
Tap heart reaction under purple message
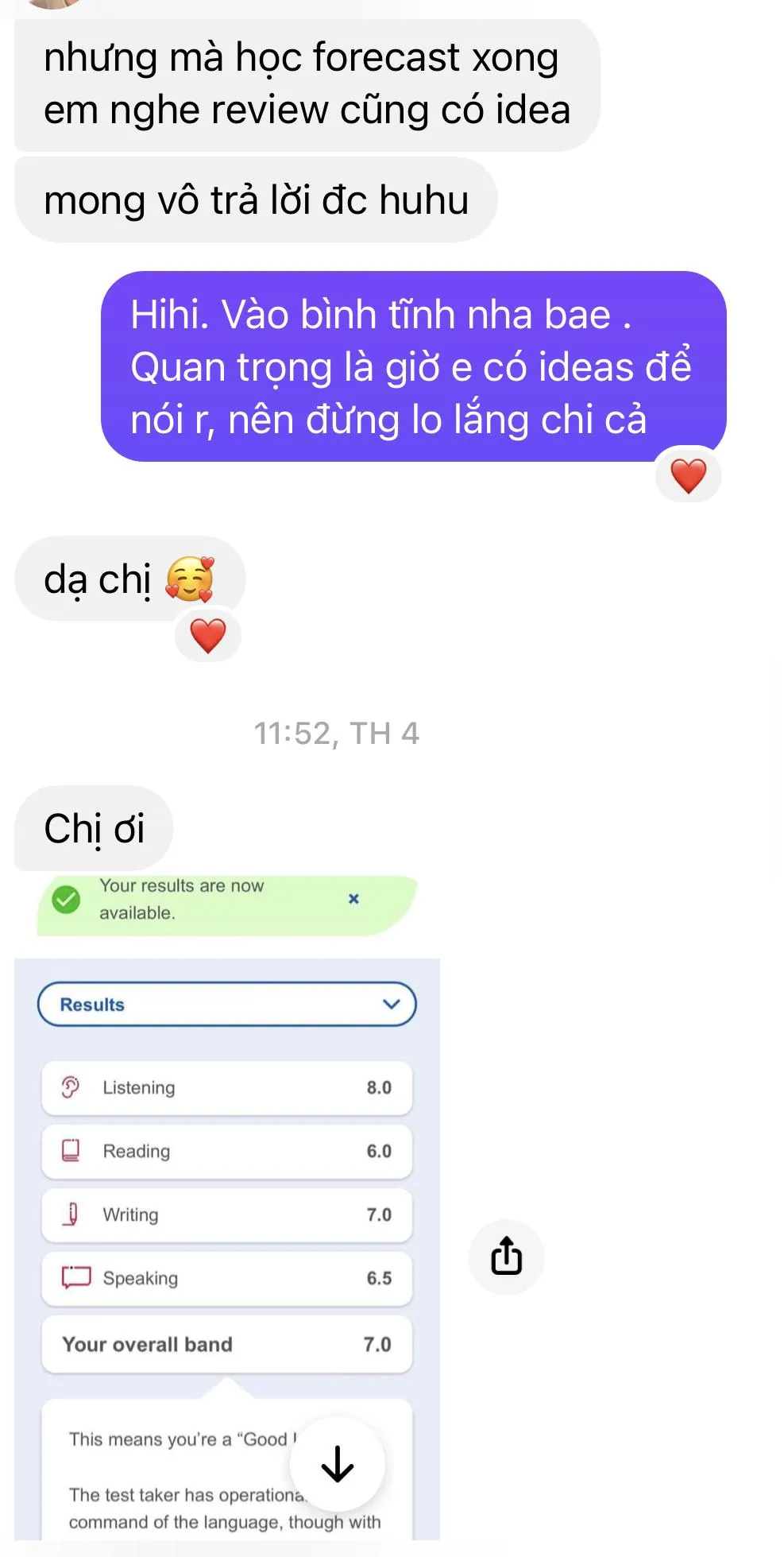tap(688, 475)
